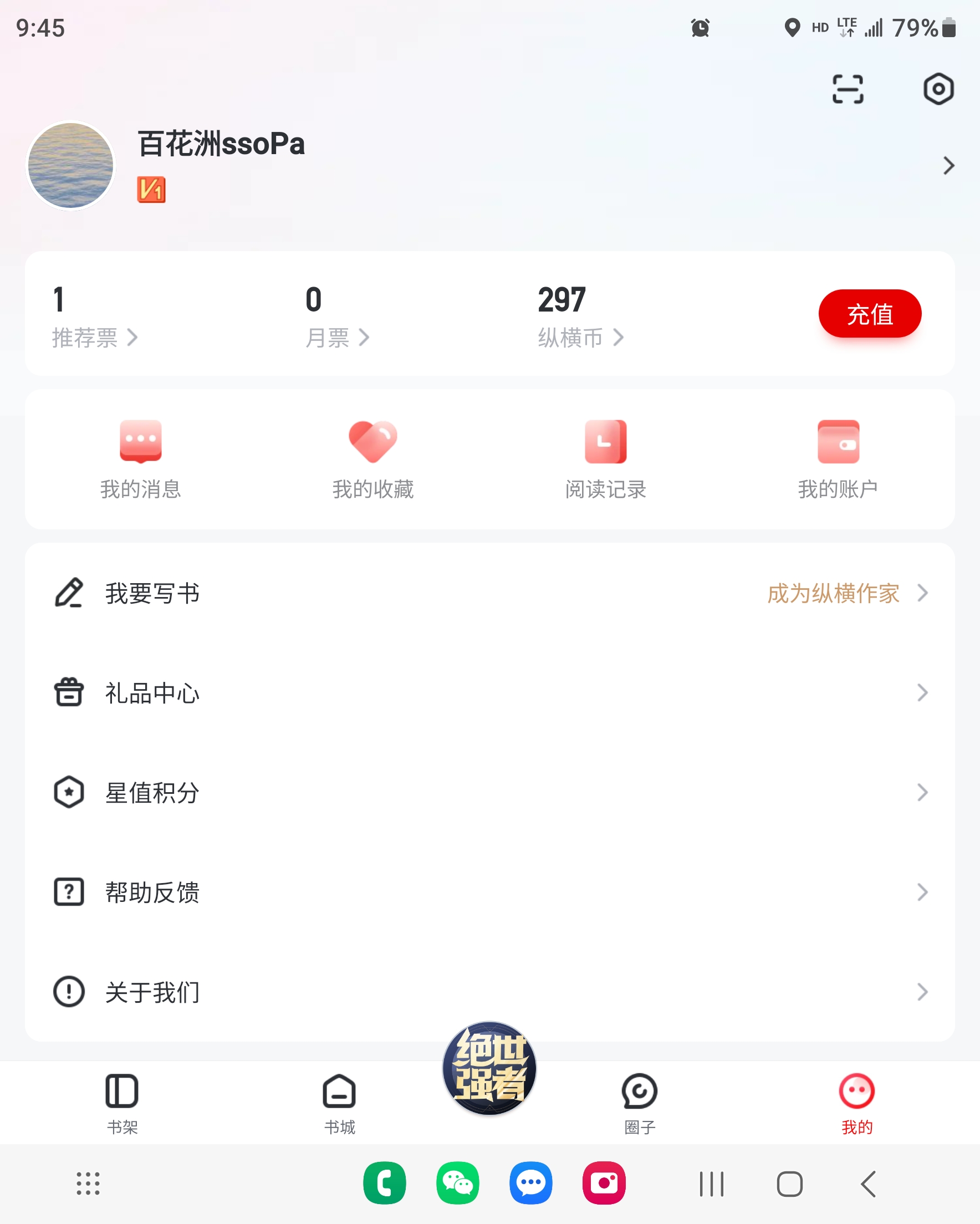This screenshot has width=980, height=1224.
Task: Tap the red 充值 recharge button
Action: pyautogui.click(x=870, y=314)
